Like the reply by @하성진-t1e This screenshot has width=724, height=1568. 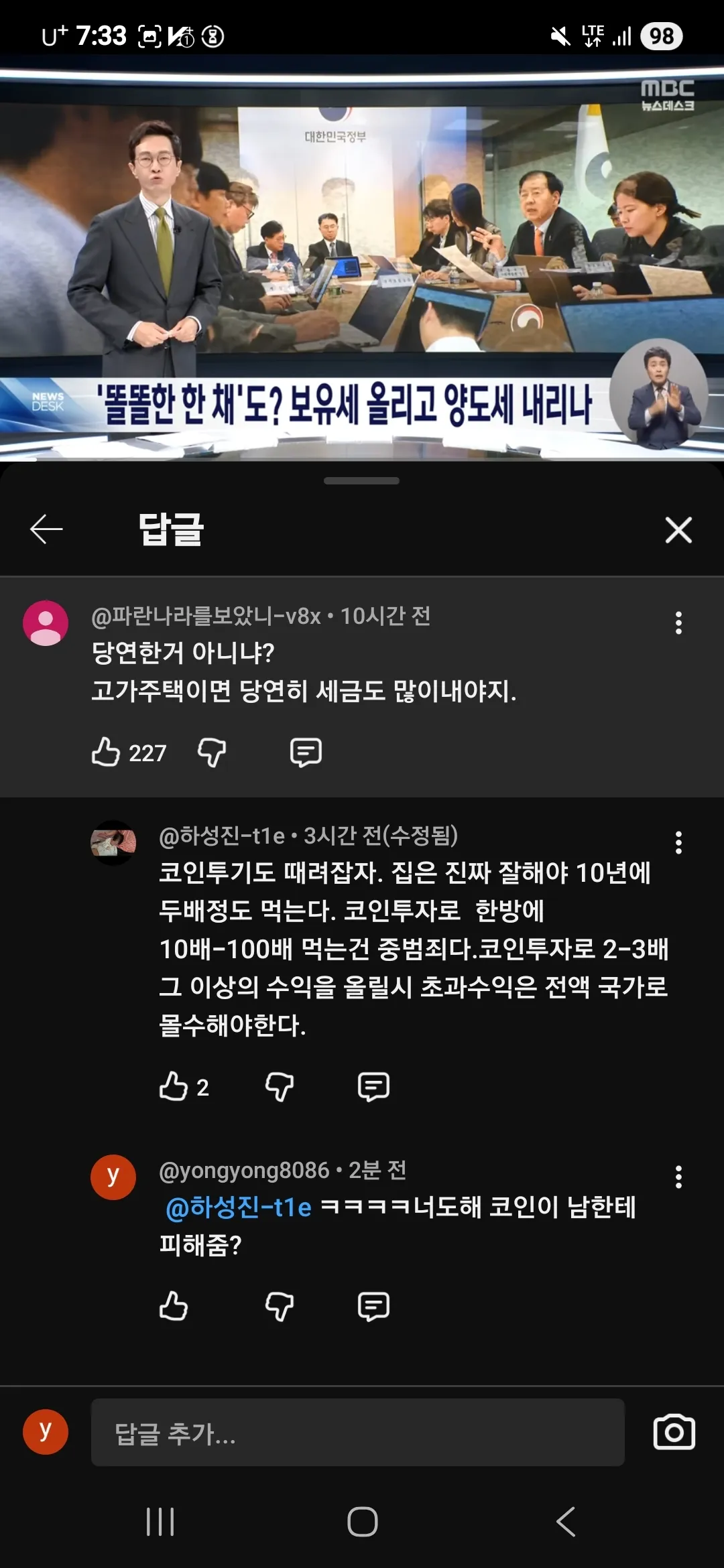(174, 1086)
